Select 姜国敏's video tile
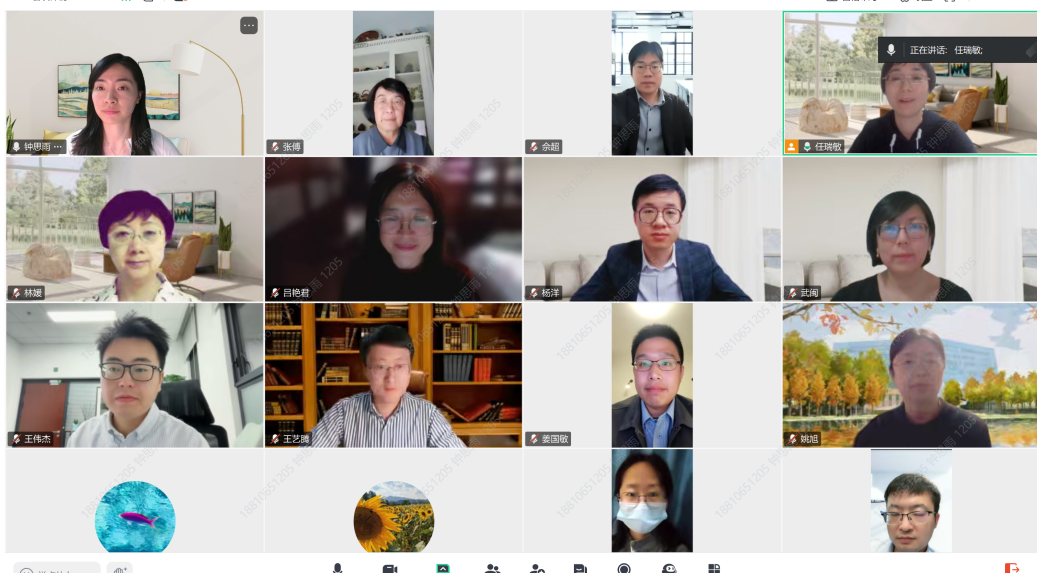Screen dimensions: 1037x573 [652, 376]
